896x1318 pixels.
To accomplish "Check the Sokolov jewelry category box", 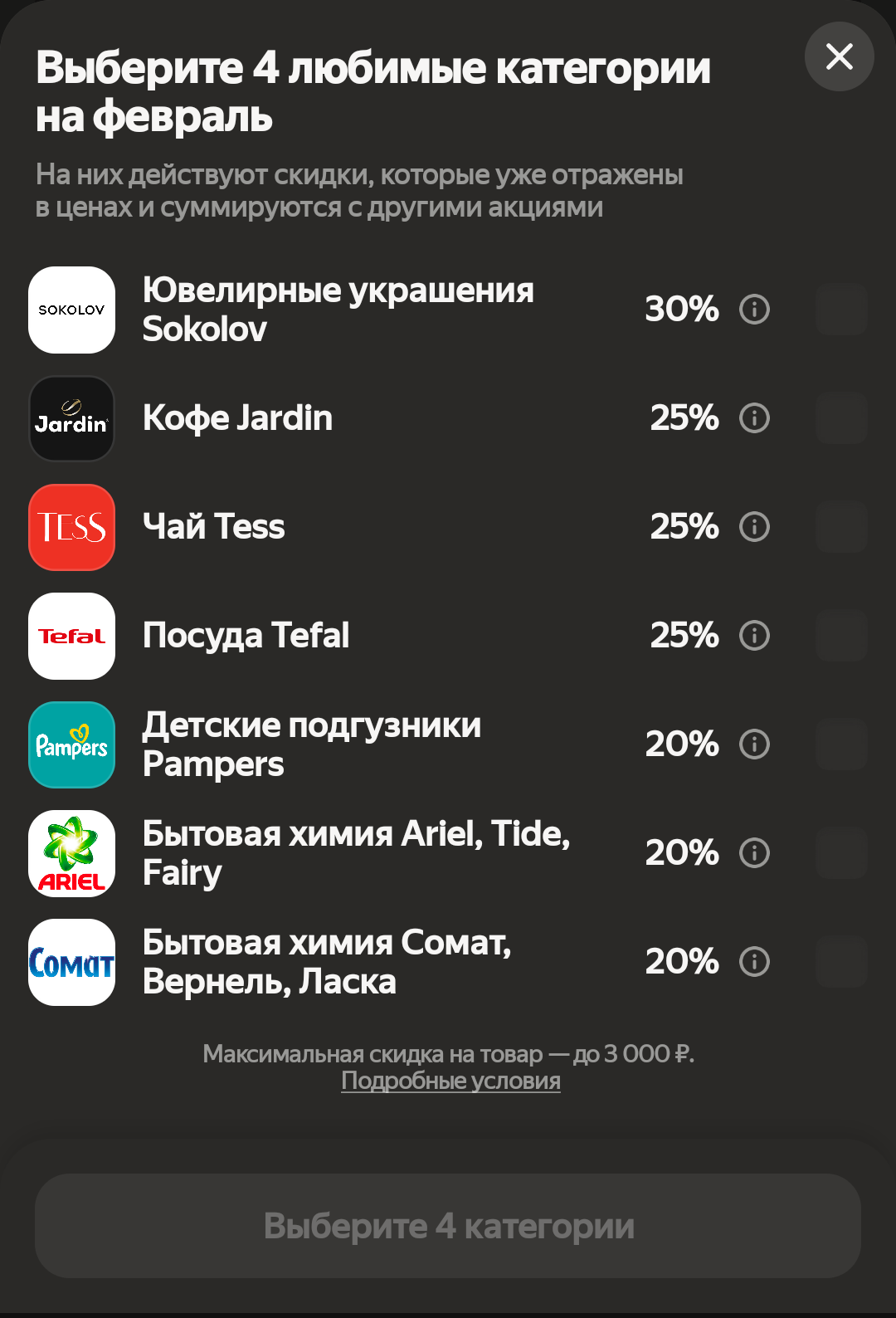I will [x=840, y=310].
